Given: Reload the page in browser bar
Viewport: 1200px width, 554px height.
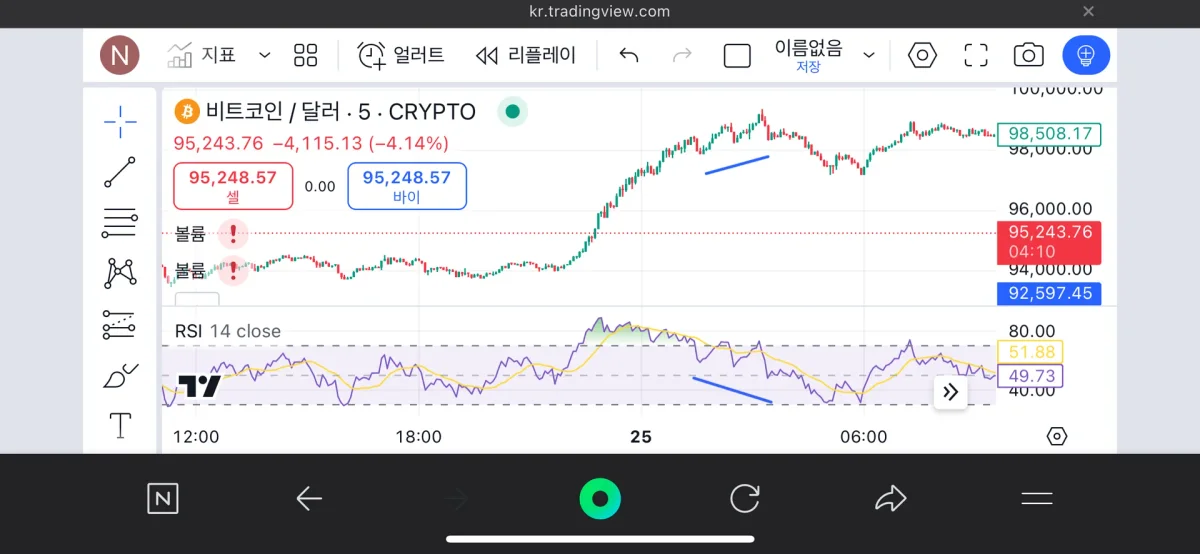Looking at the screenshot, I should coord(744,498).
